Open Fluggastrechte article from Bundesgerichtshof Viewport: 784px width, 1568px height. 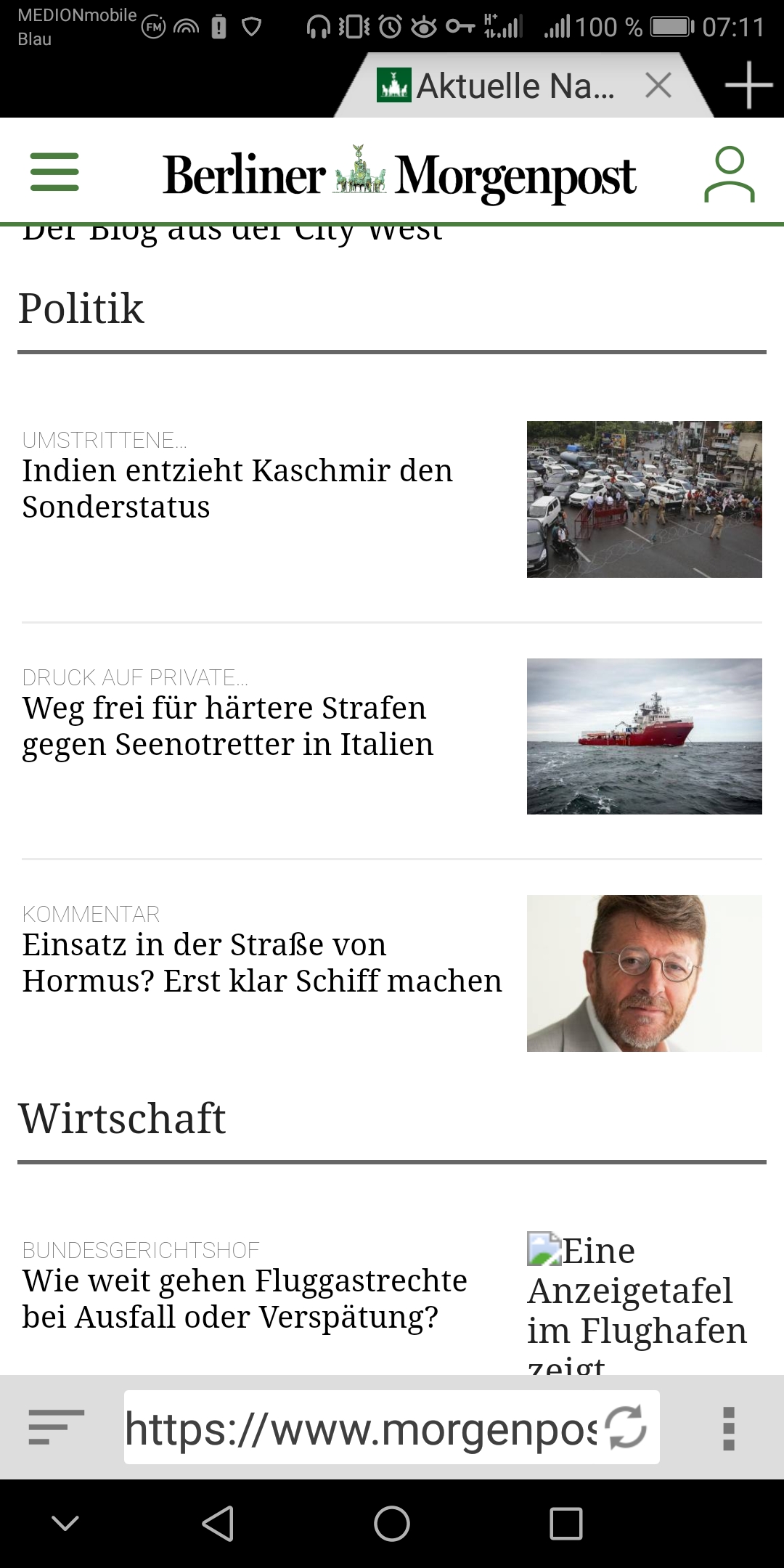tap(245, 1298)
